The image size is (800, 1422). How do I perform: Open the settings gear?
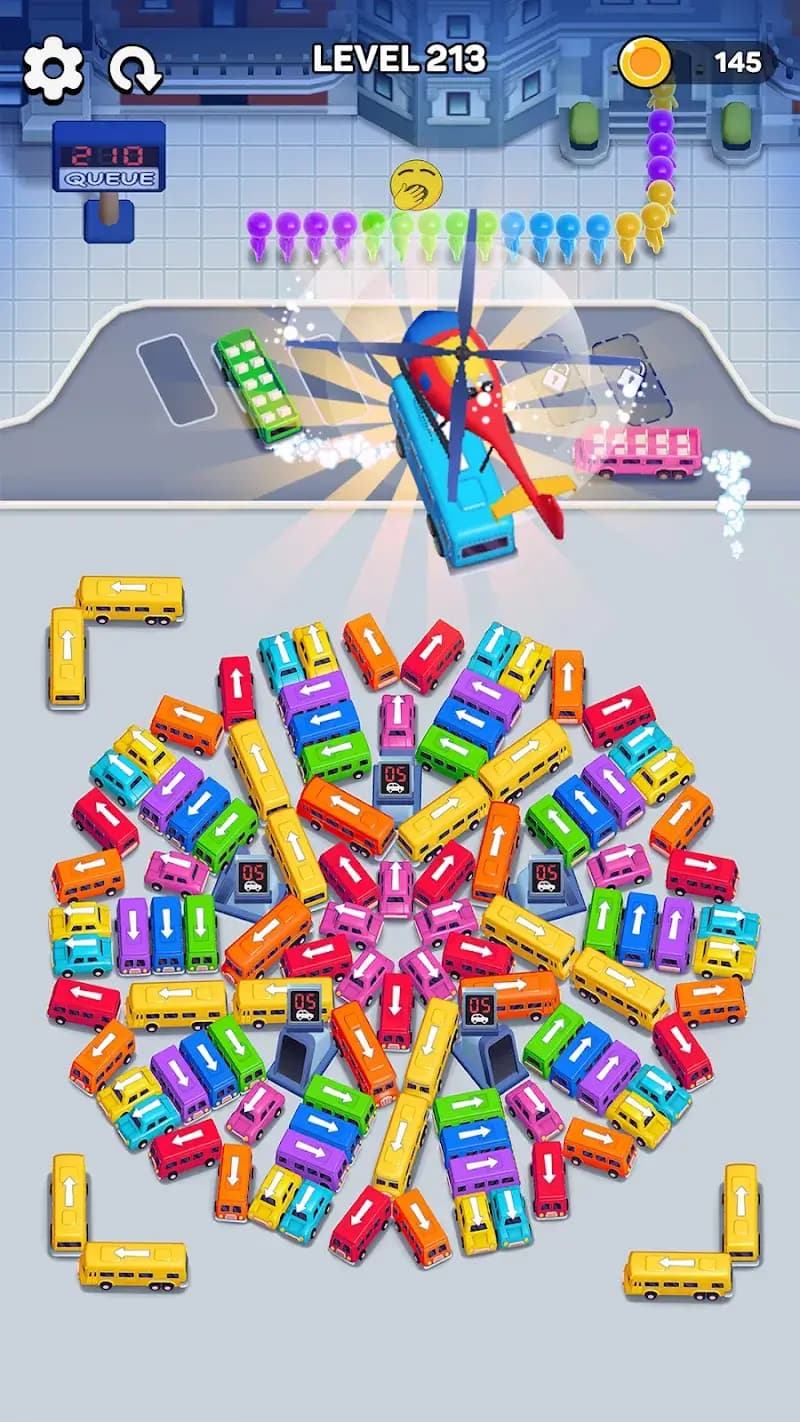(x=53, y=69)
